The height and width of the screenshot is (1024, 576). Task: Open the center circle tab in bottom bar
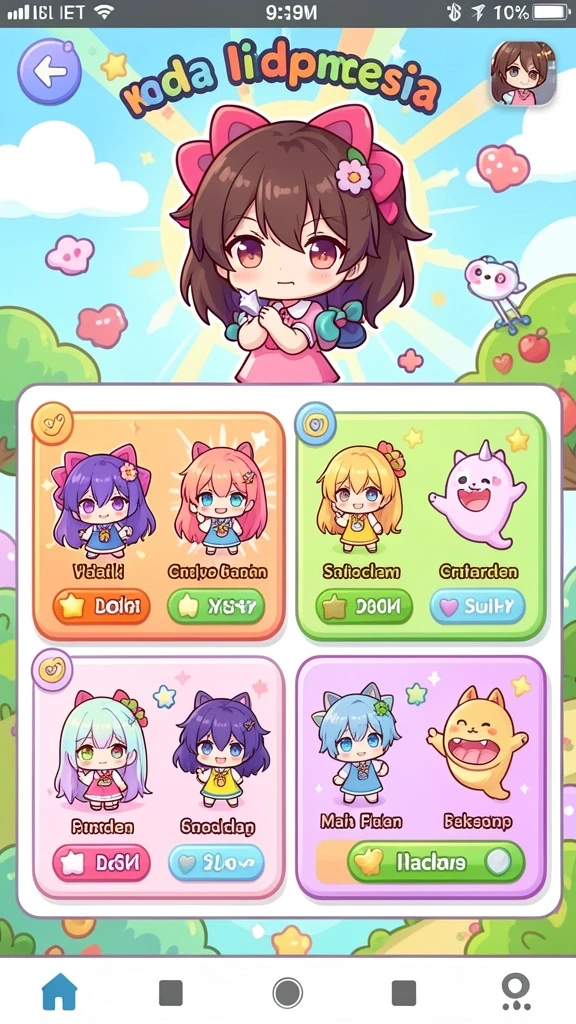[x=287, y=993]
